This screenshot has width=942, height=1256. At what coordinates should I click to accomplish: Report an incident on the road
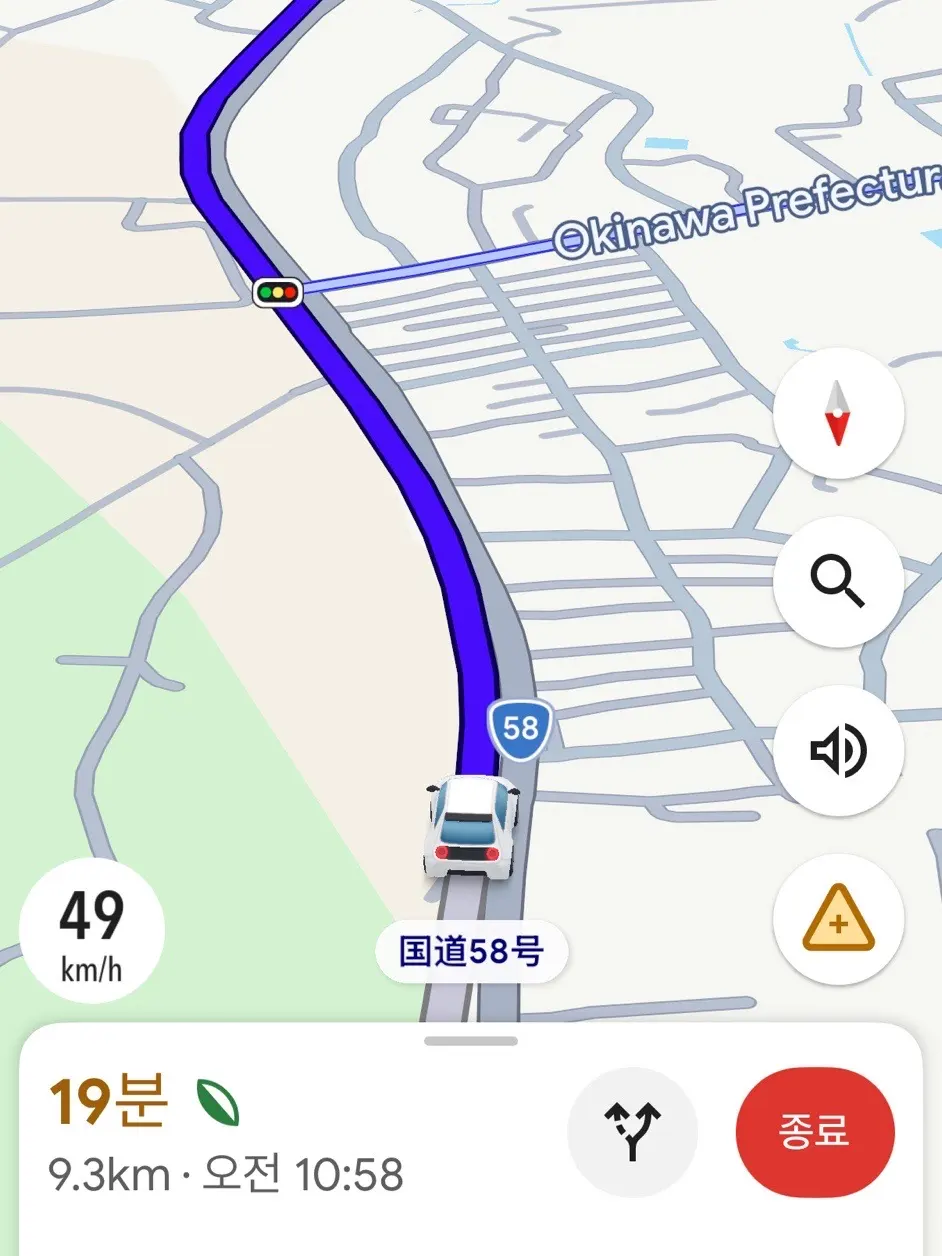click(839, 920)
